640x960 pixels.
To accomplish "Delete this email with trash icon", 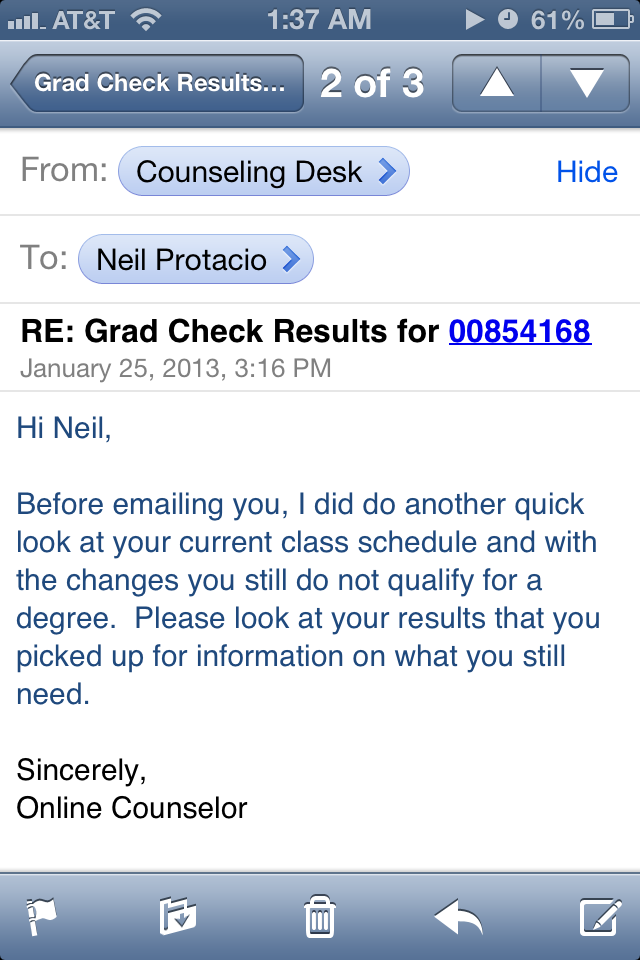I will (320, 916).
